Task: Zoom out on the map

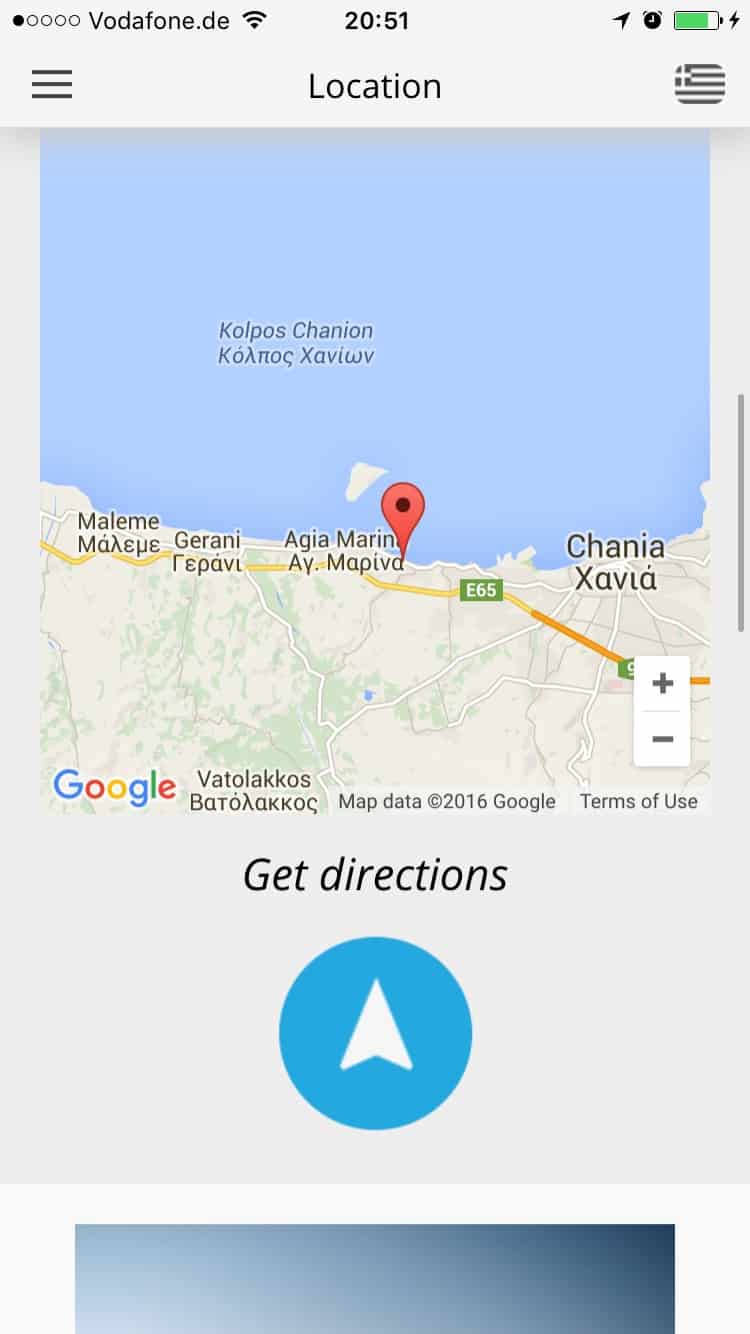Action: [662, 739]
